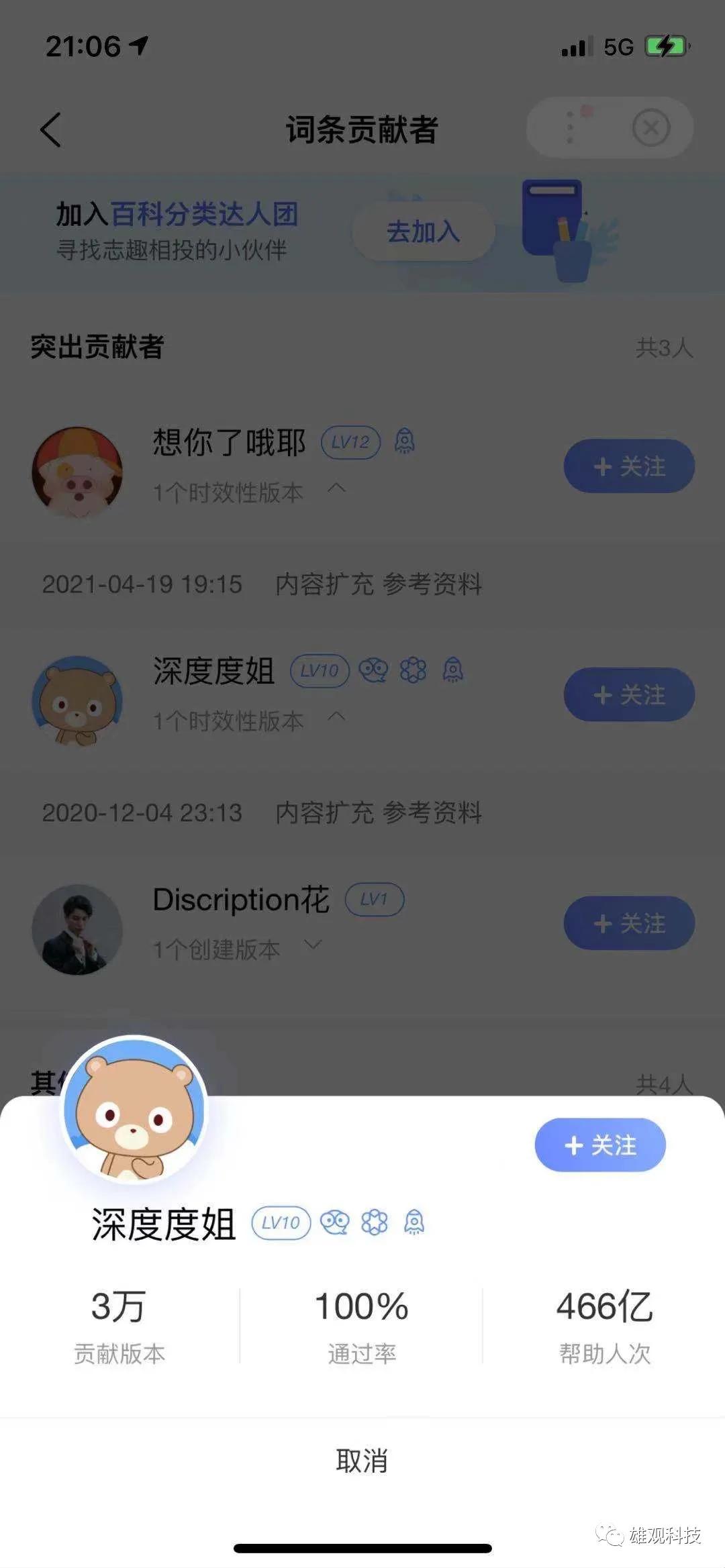Viewport: 725px width, 1568px height.
Task: Tap flower badge next to 深度度姐's LV10 tag
Action: coord(414,670)
